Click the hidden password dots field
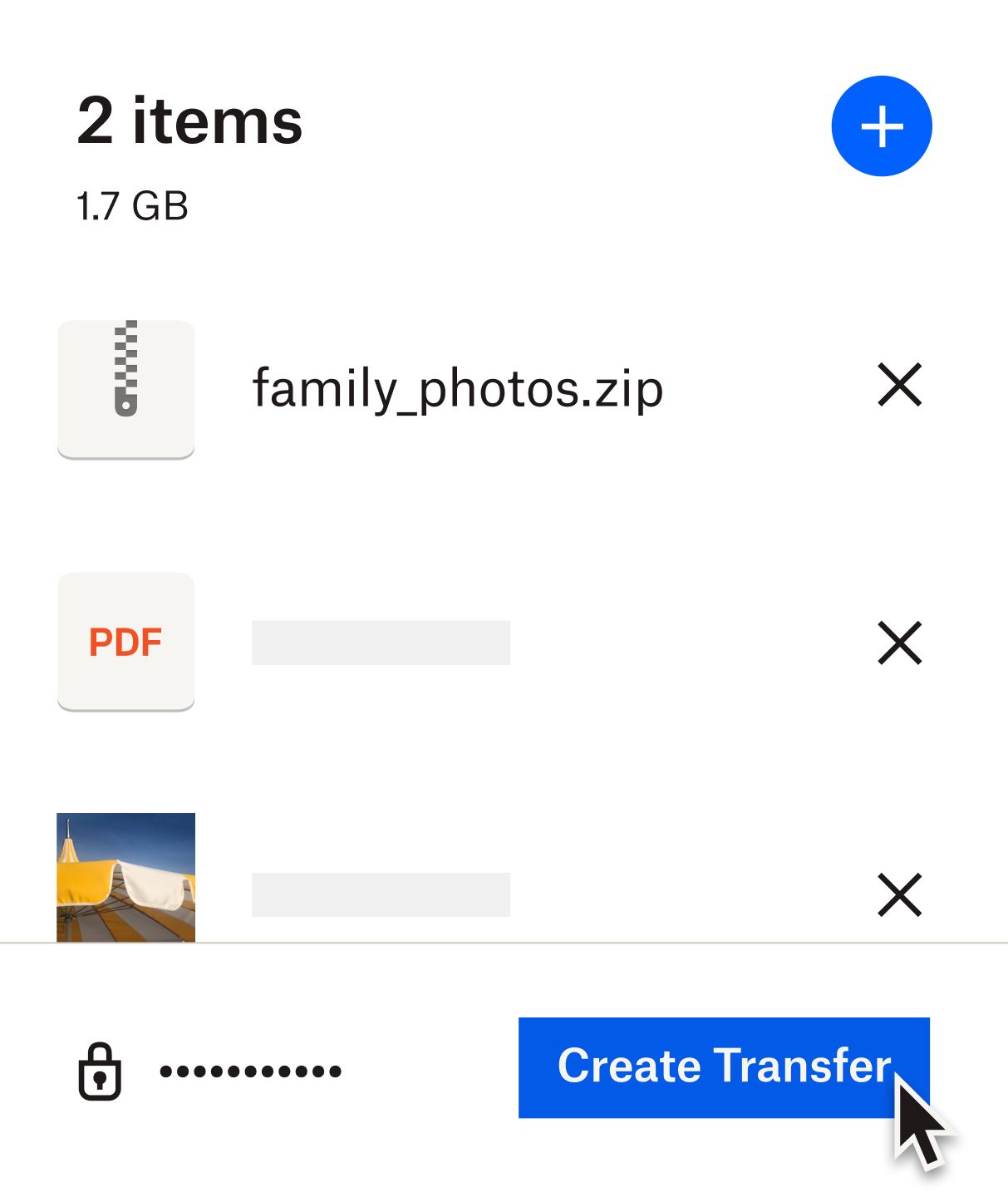The width and height of the screenshot is (1008, 1197). pyautogui.click(x=249, y=1071)
